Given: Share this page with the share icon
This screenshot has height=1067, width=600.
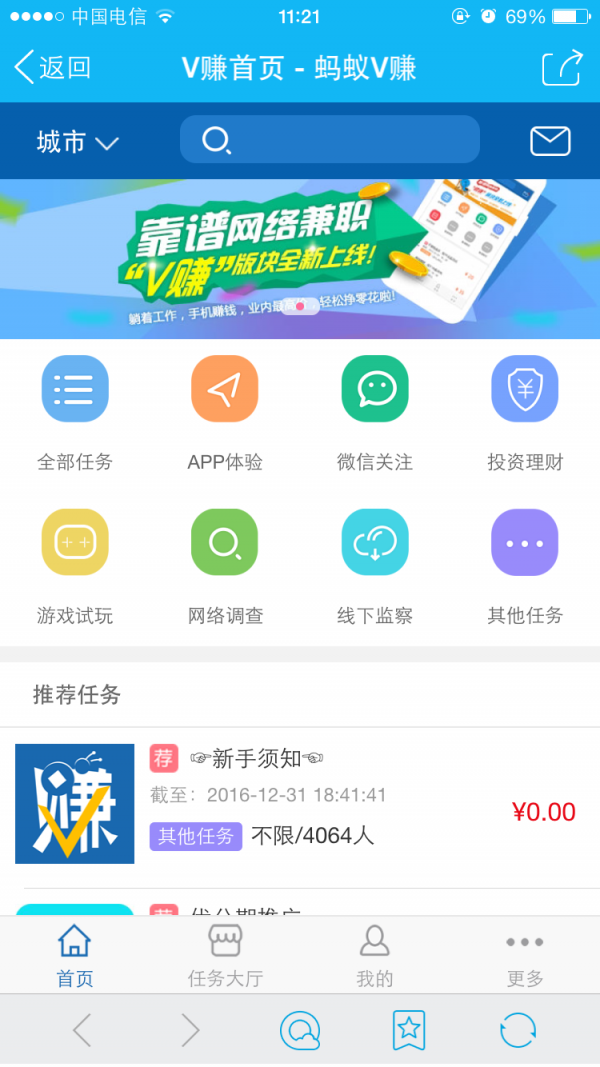Looking at the screenshot, I should point(561,68).
